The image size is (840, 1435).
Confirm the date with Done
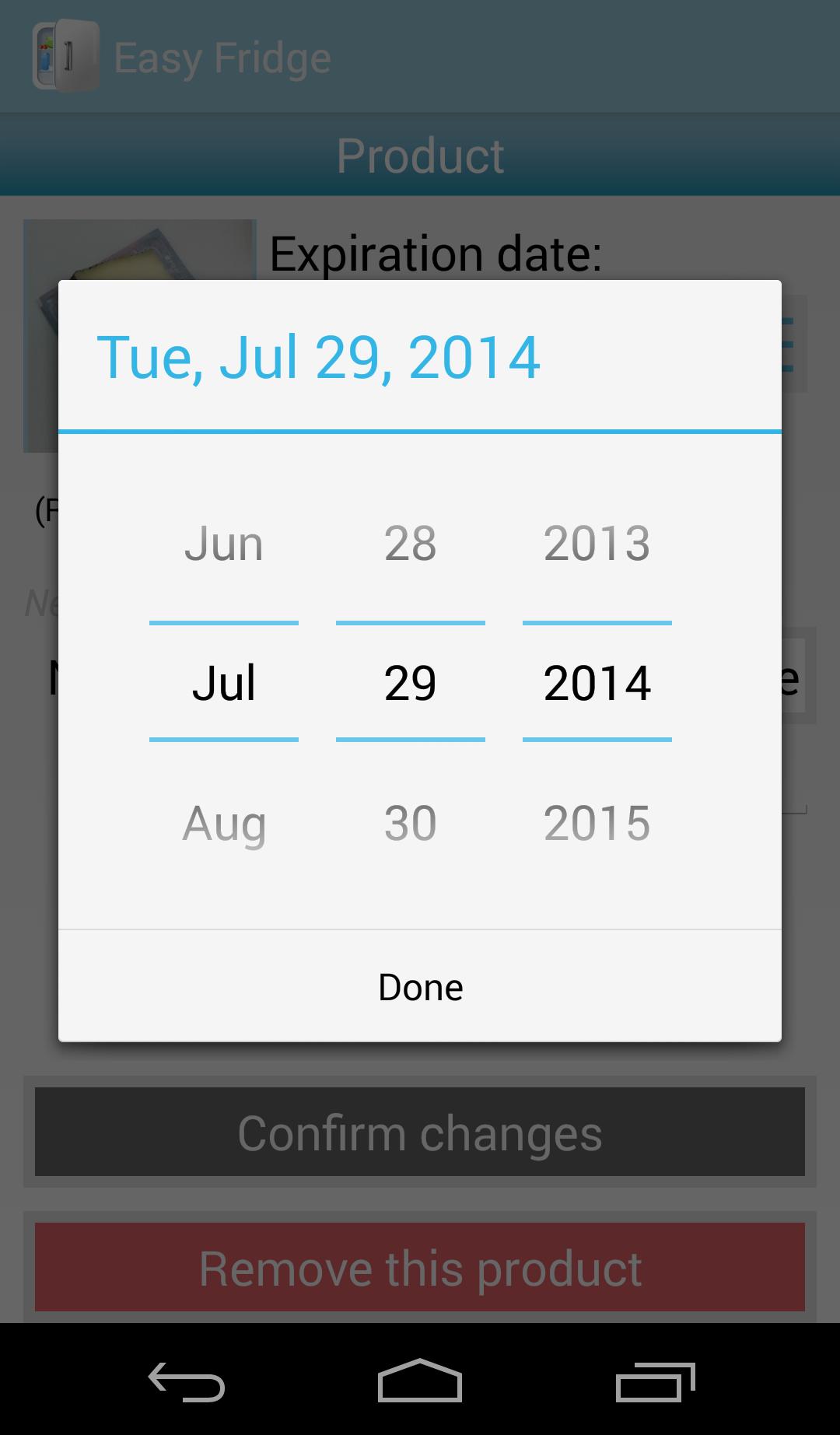[420, 986]
